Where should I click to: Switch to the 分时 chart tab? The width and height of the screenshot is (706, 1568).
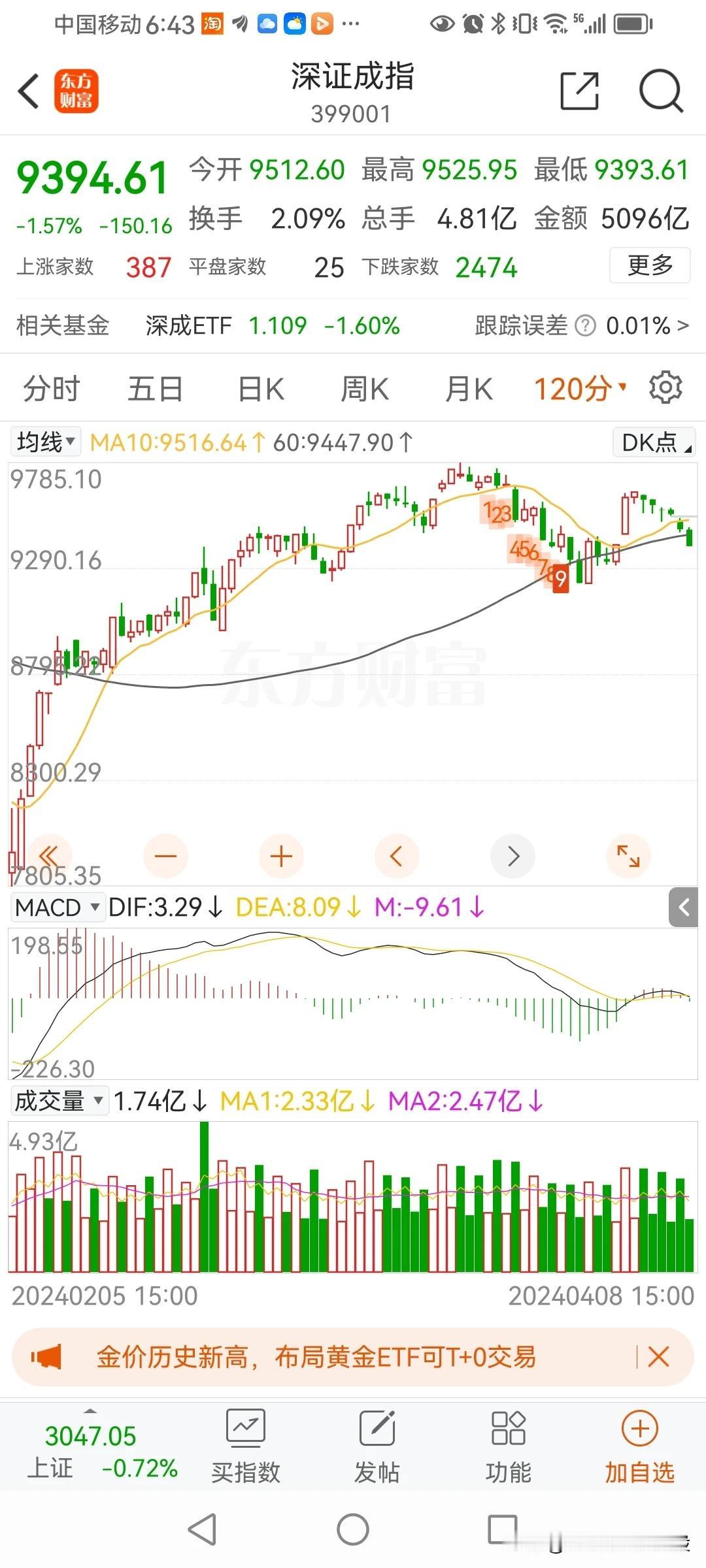[x=51, y=389]
